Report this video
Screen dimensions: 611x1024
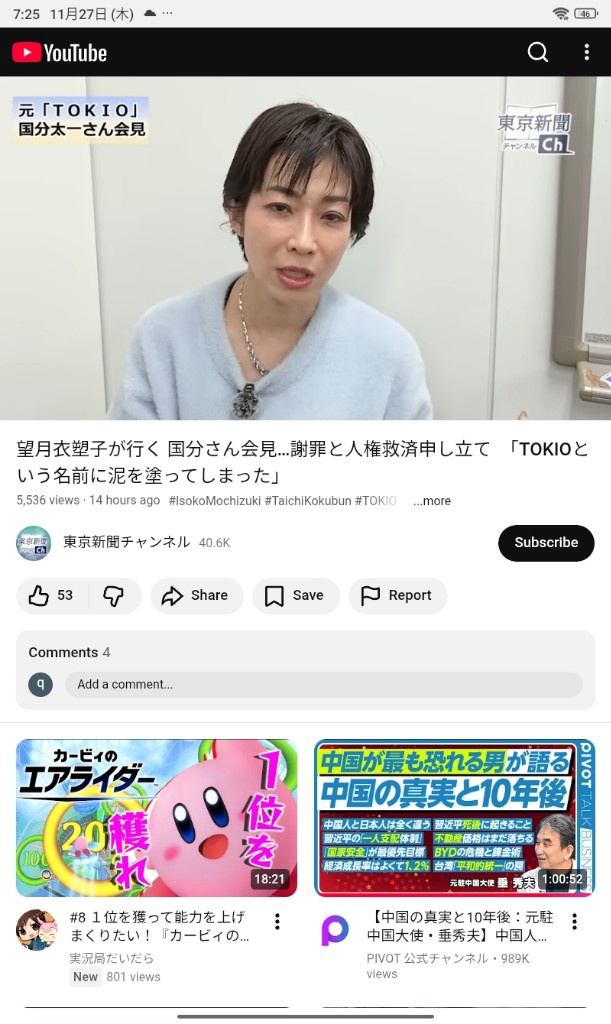397,595
